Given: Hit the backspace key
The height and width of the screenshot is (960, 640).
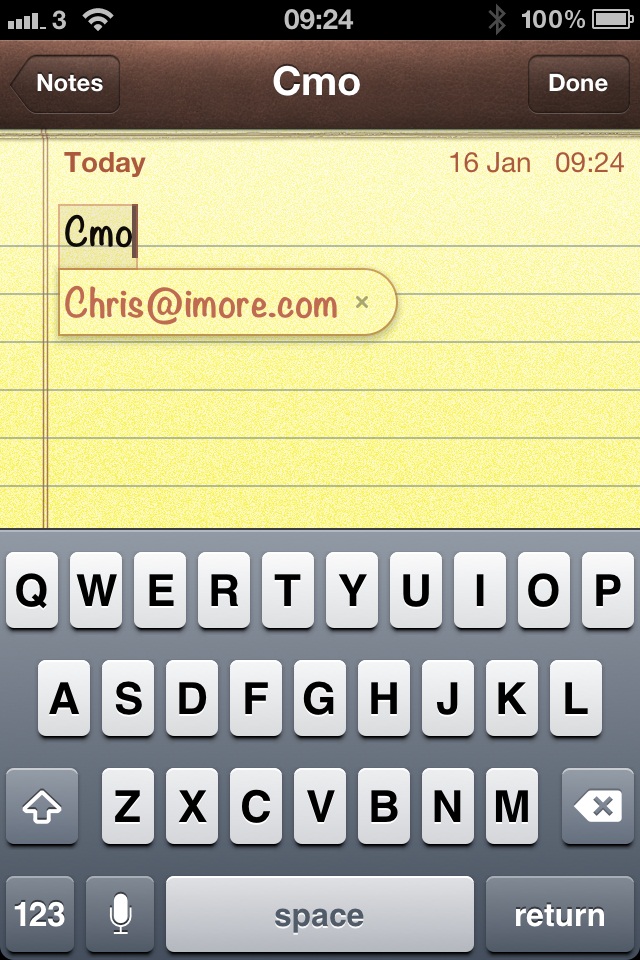Looking at the screenshot, I should 598,807.
